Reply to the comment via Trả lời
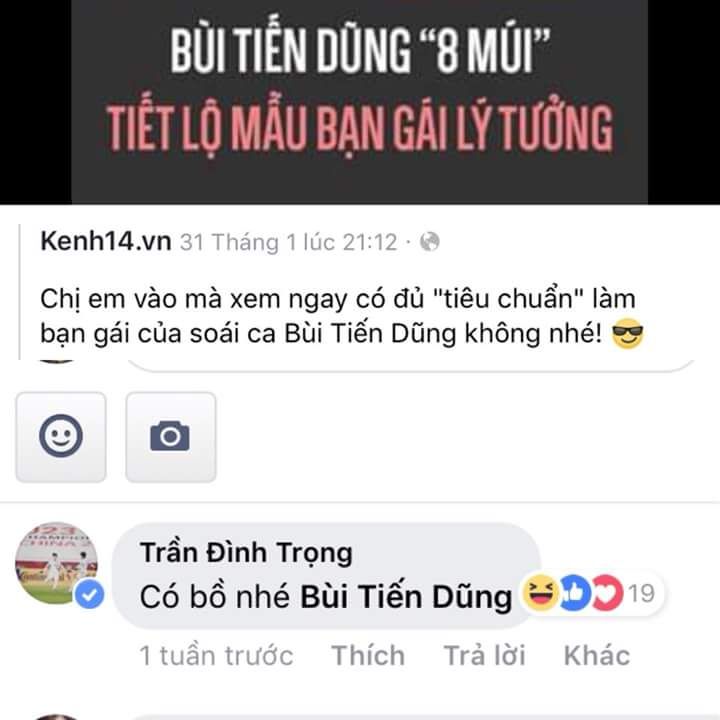Image resolution: width=720 pixels, height=720 pixels. pyautogui.click(x=484, y=655)
